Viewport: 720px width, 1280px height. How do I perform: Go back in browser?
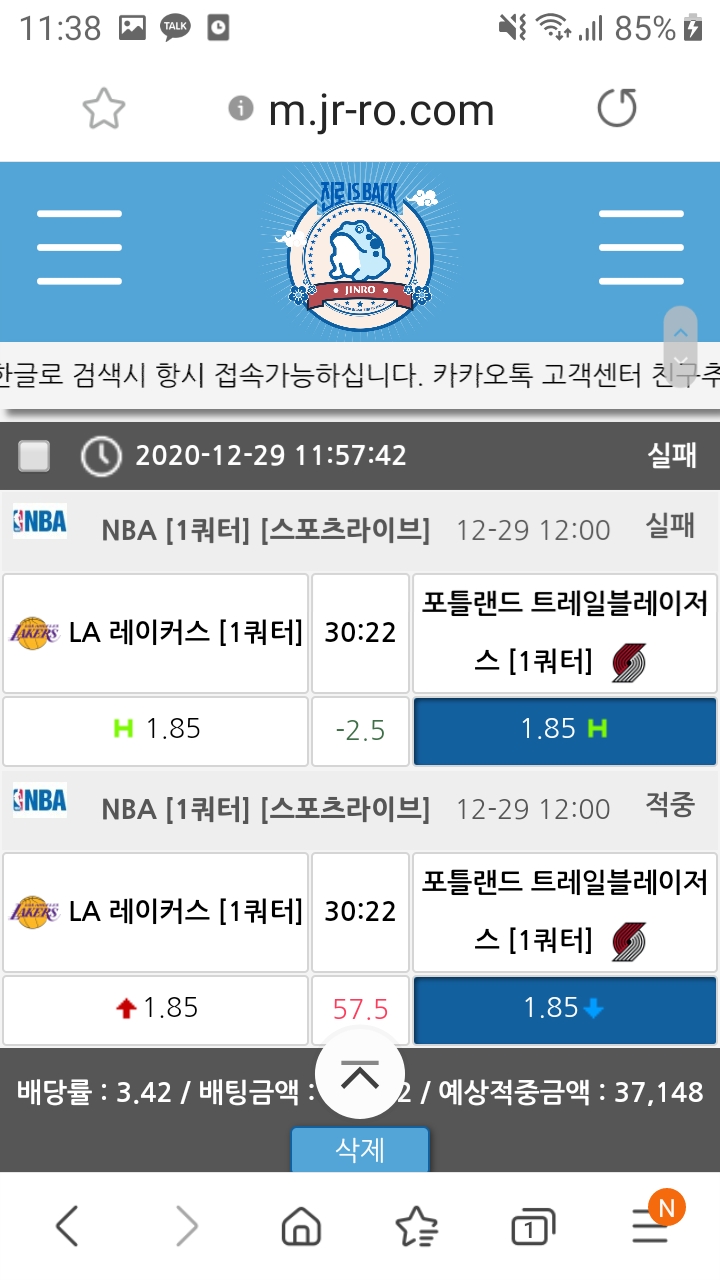(x=67, y=1226)
